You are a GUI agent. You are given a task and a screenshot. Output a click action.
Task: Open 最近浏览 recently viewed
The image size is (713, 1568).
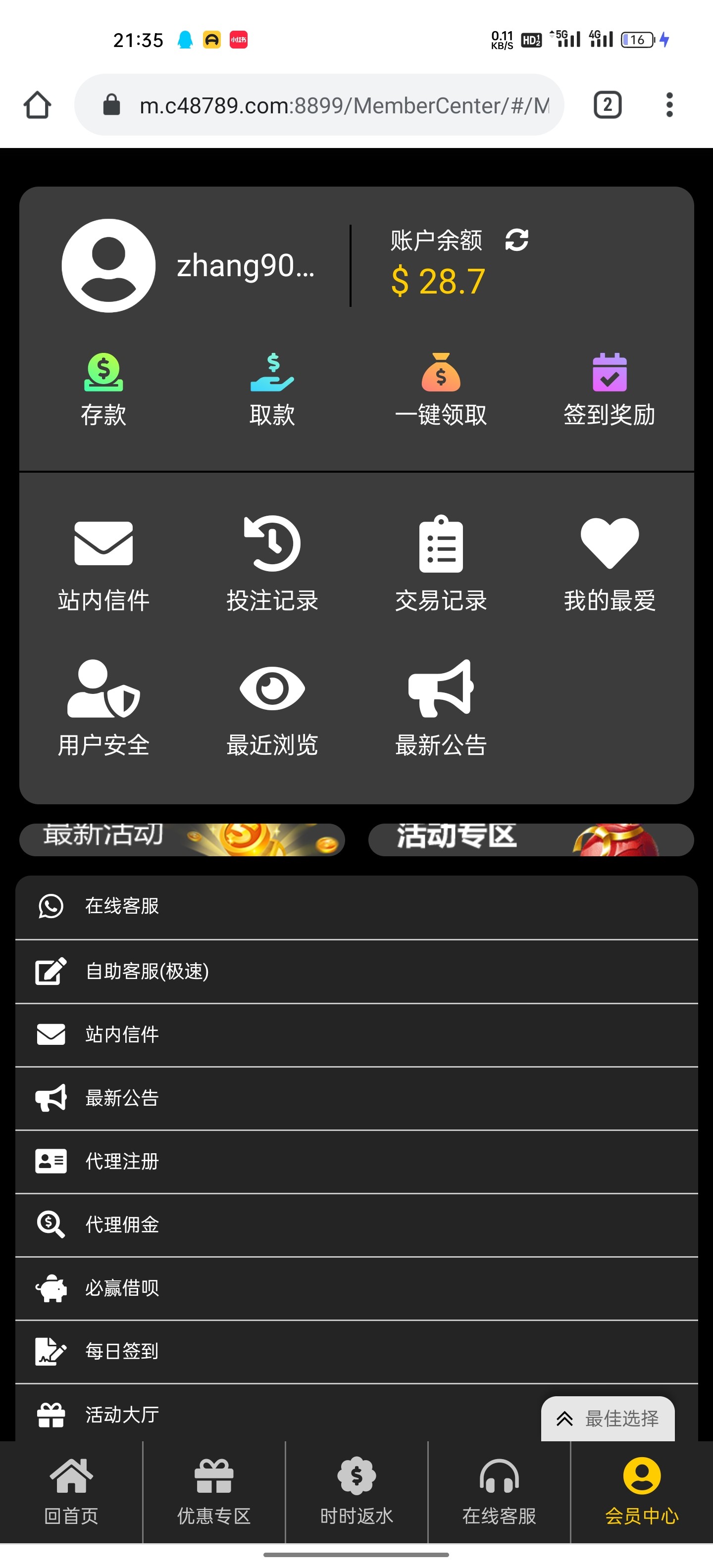click(272, 707)
